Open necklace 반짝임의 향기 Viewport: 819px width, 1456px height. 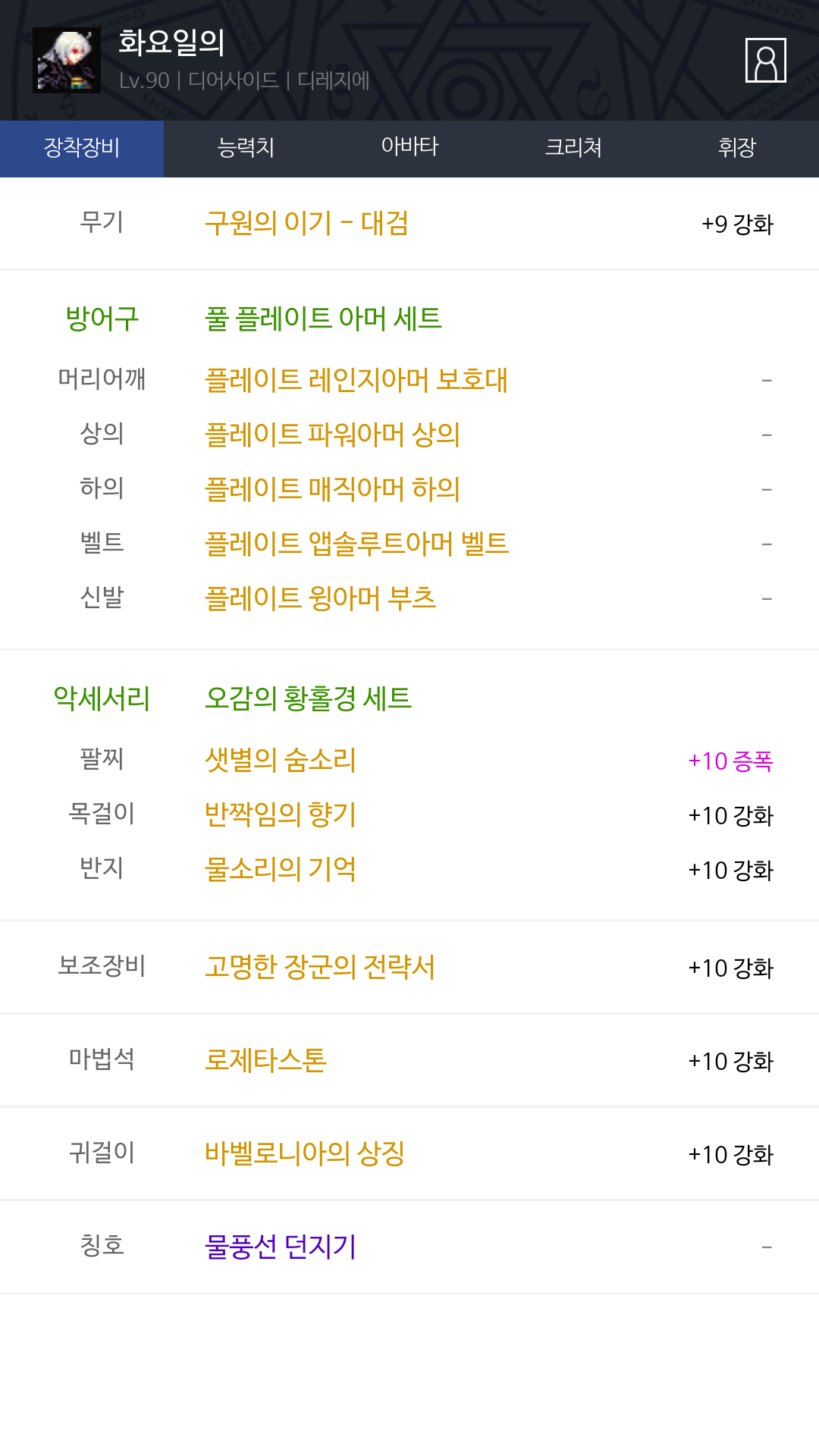281,814
